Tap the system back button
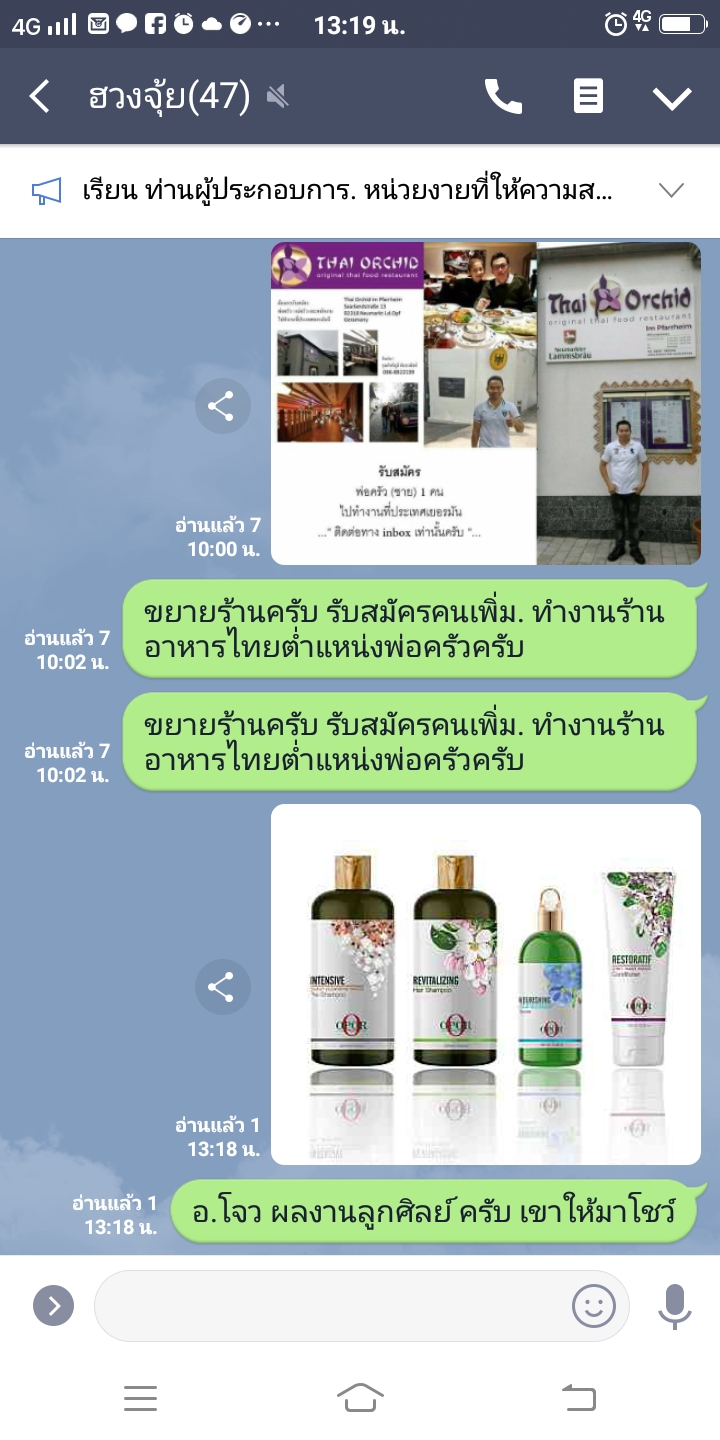This screenshot has height=1440, width=720. (x=578, y=1397)
